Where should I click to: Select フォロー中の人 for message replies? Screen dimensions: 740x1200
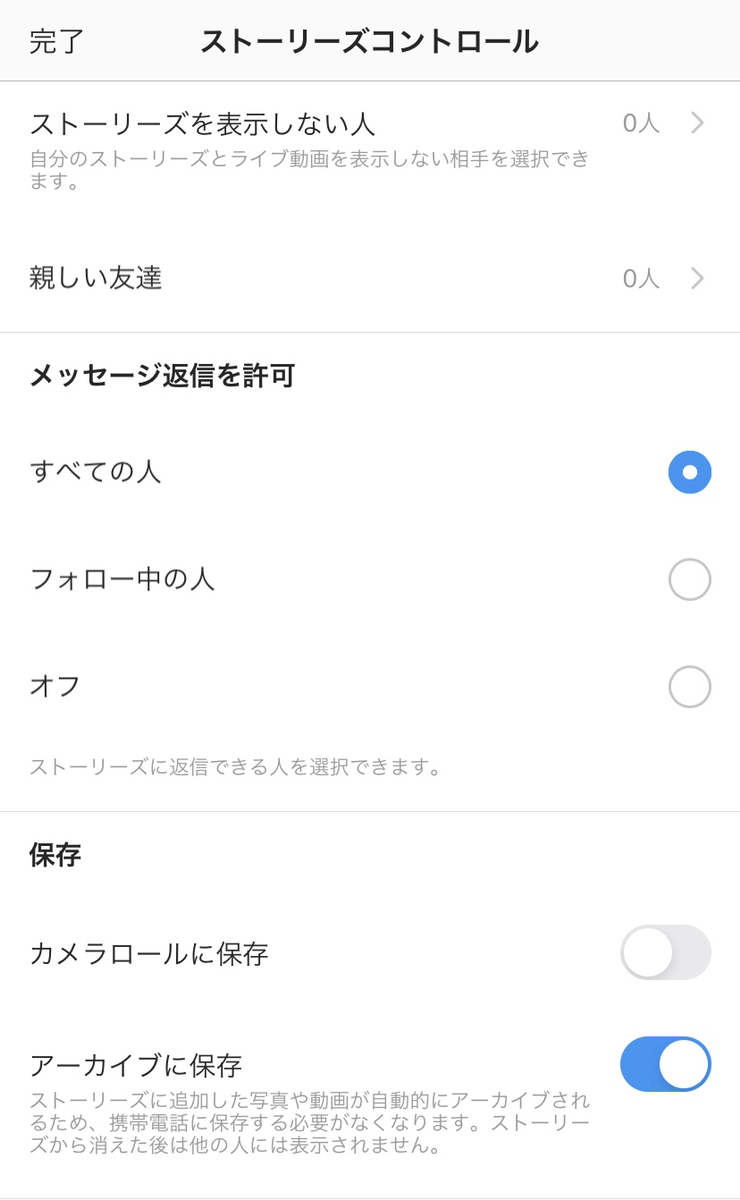coord(689,579)
